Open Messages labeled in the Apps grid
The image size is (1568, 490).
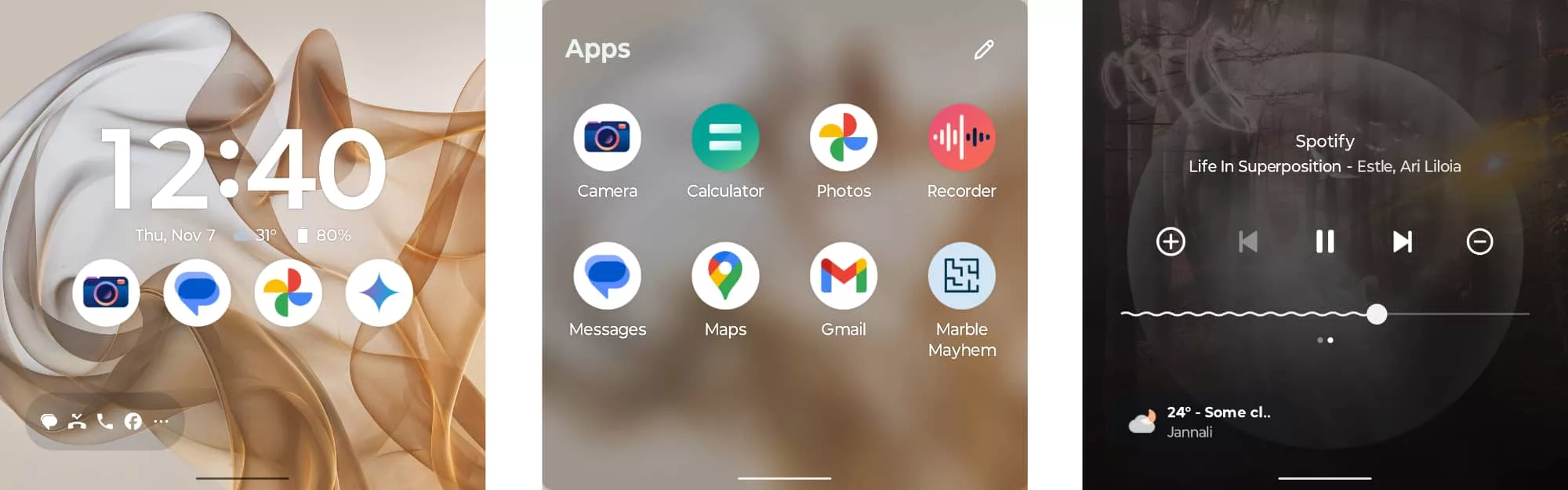[x=607, y=276]
